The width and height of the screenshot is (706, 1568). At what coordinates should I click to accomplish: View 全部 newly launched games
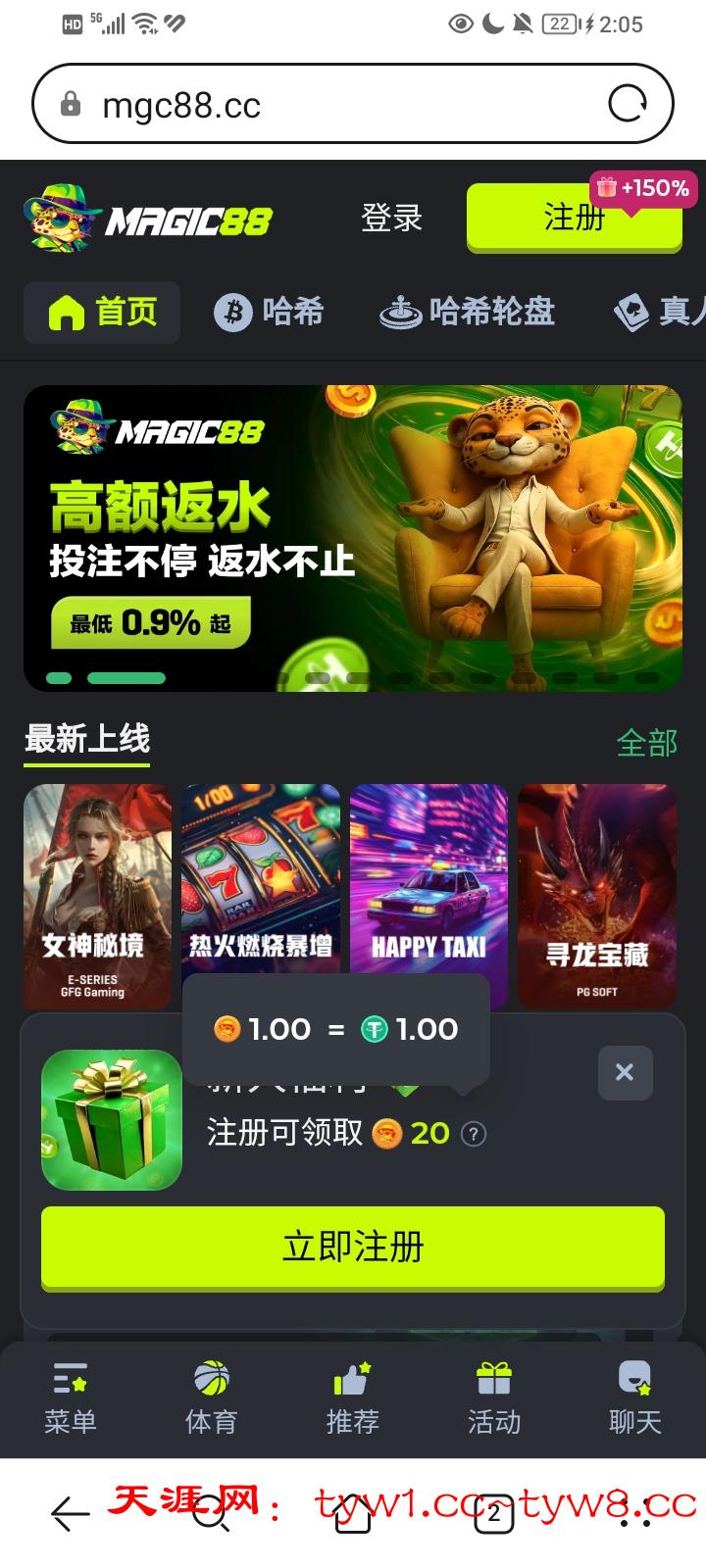tap(646, 744)
